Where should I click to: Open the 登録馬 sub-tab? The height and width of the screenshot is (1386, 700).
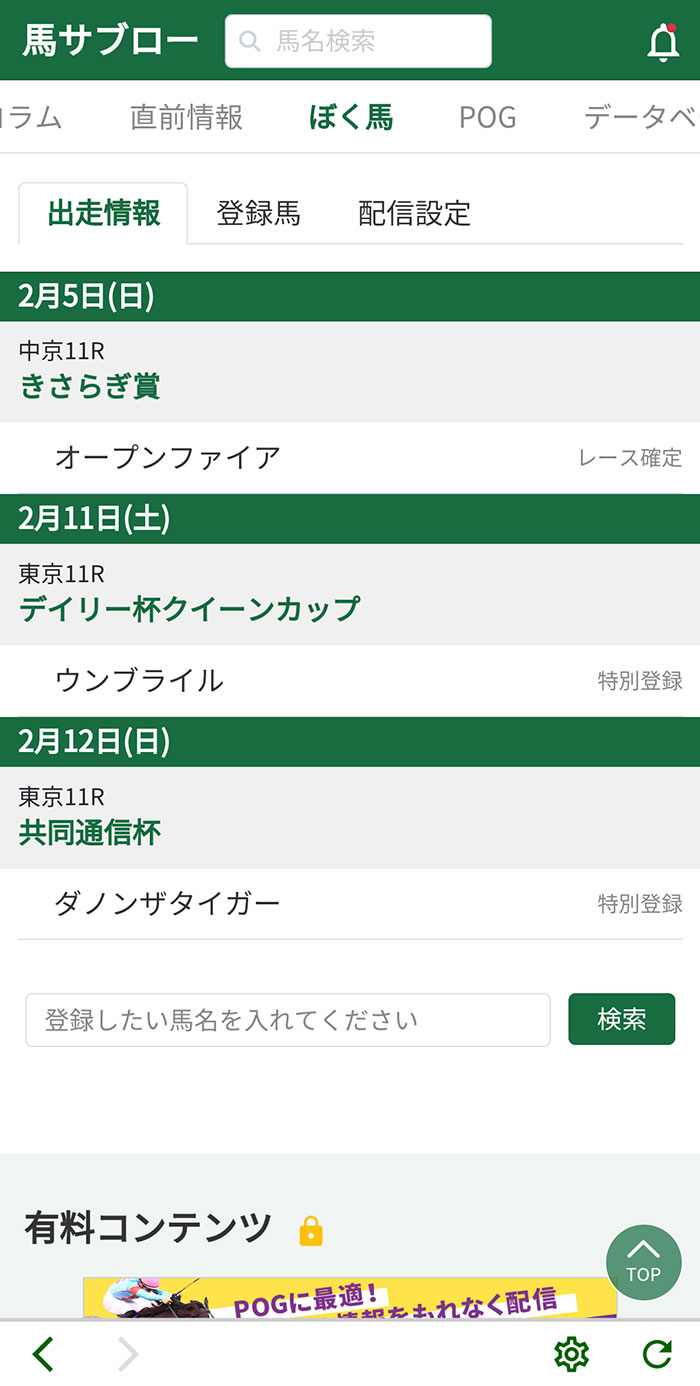coord(258,213)
